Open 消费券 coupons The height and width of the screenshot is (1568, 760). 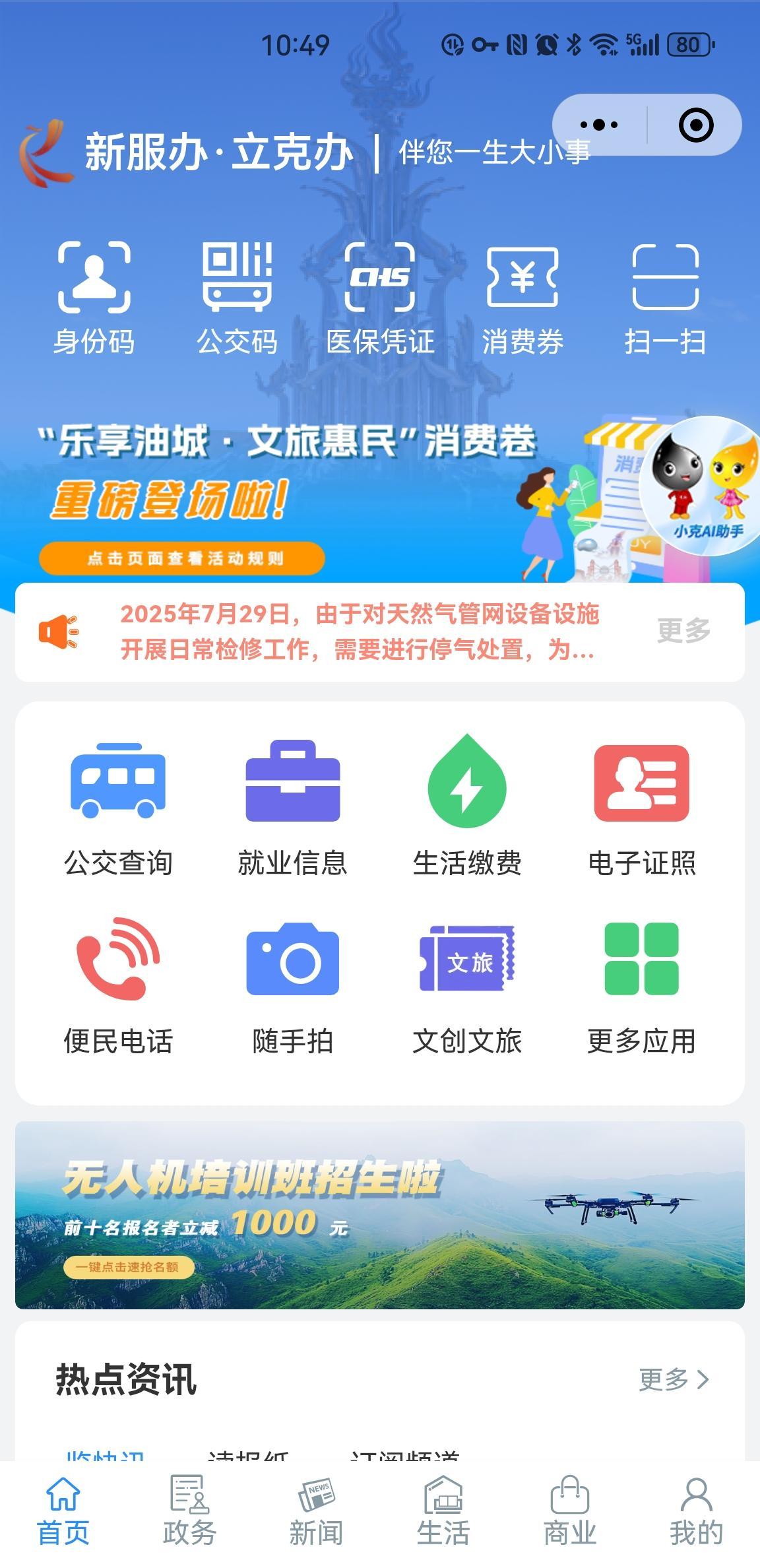point(522,298)
